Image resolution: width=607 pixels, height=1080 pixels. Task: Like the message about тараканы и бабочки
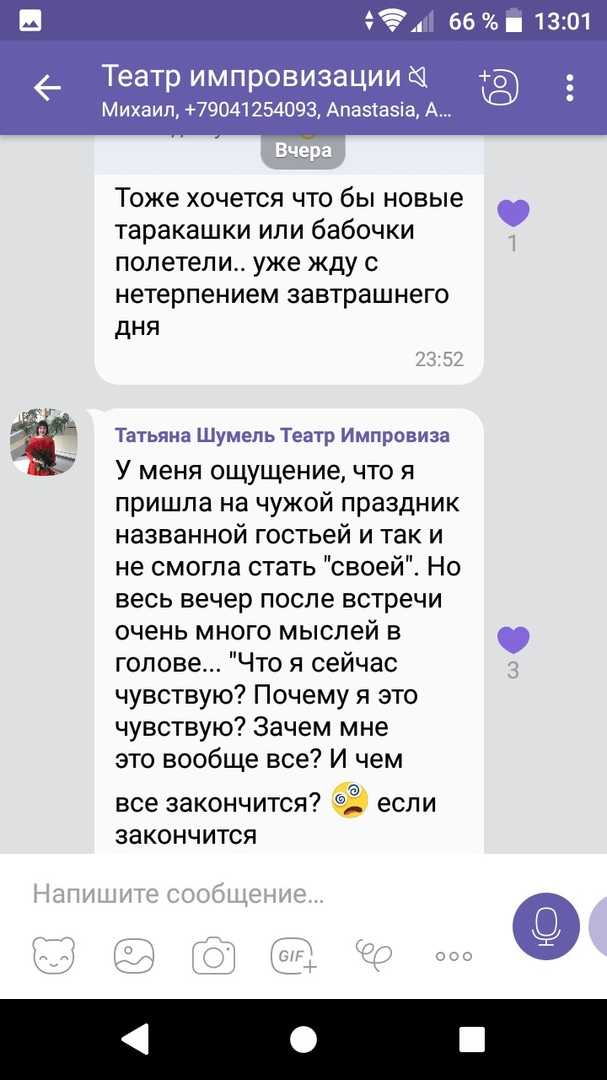513,213
